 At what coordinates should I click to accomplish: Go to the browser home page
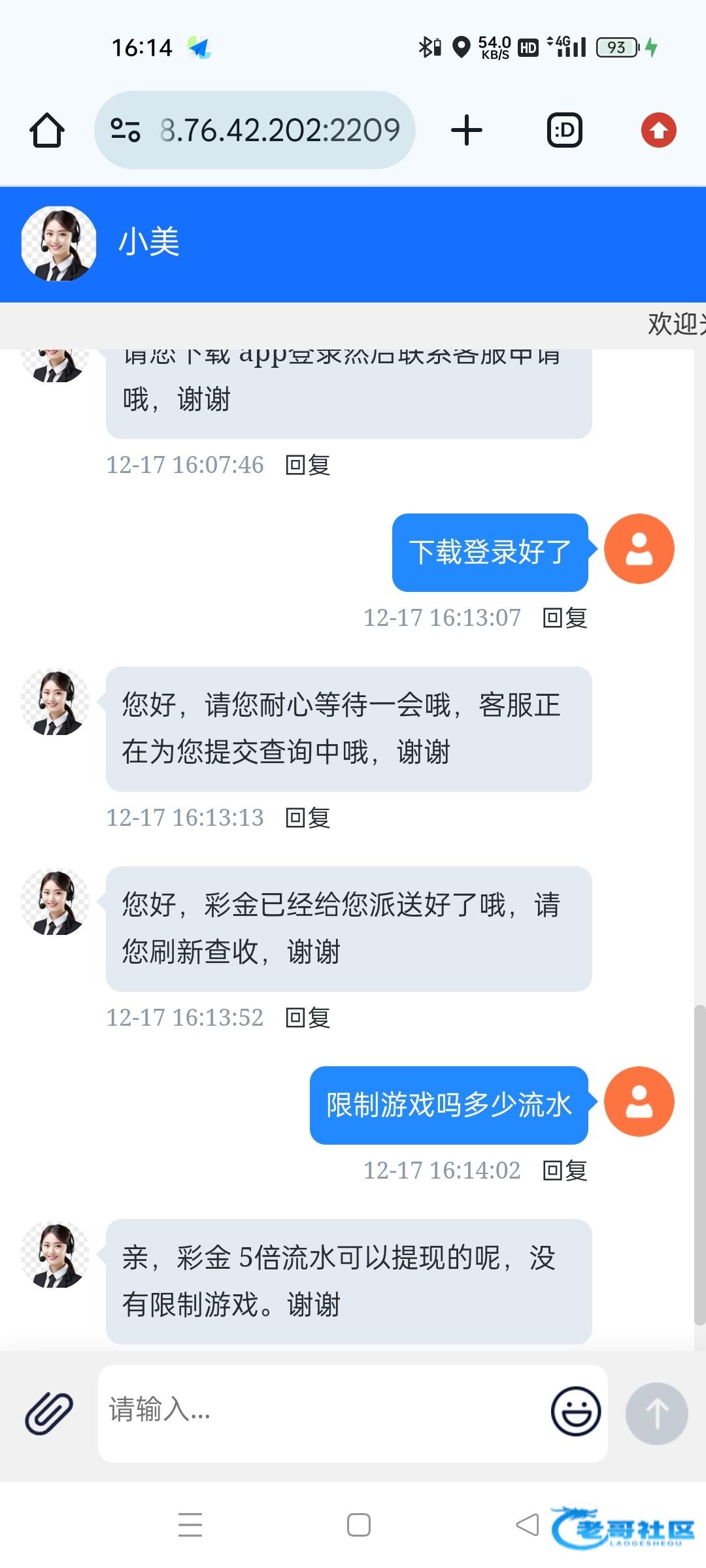tap(47, 130)
